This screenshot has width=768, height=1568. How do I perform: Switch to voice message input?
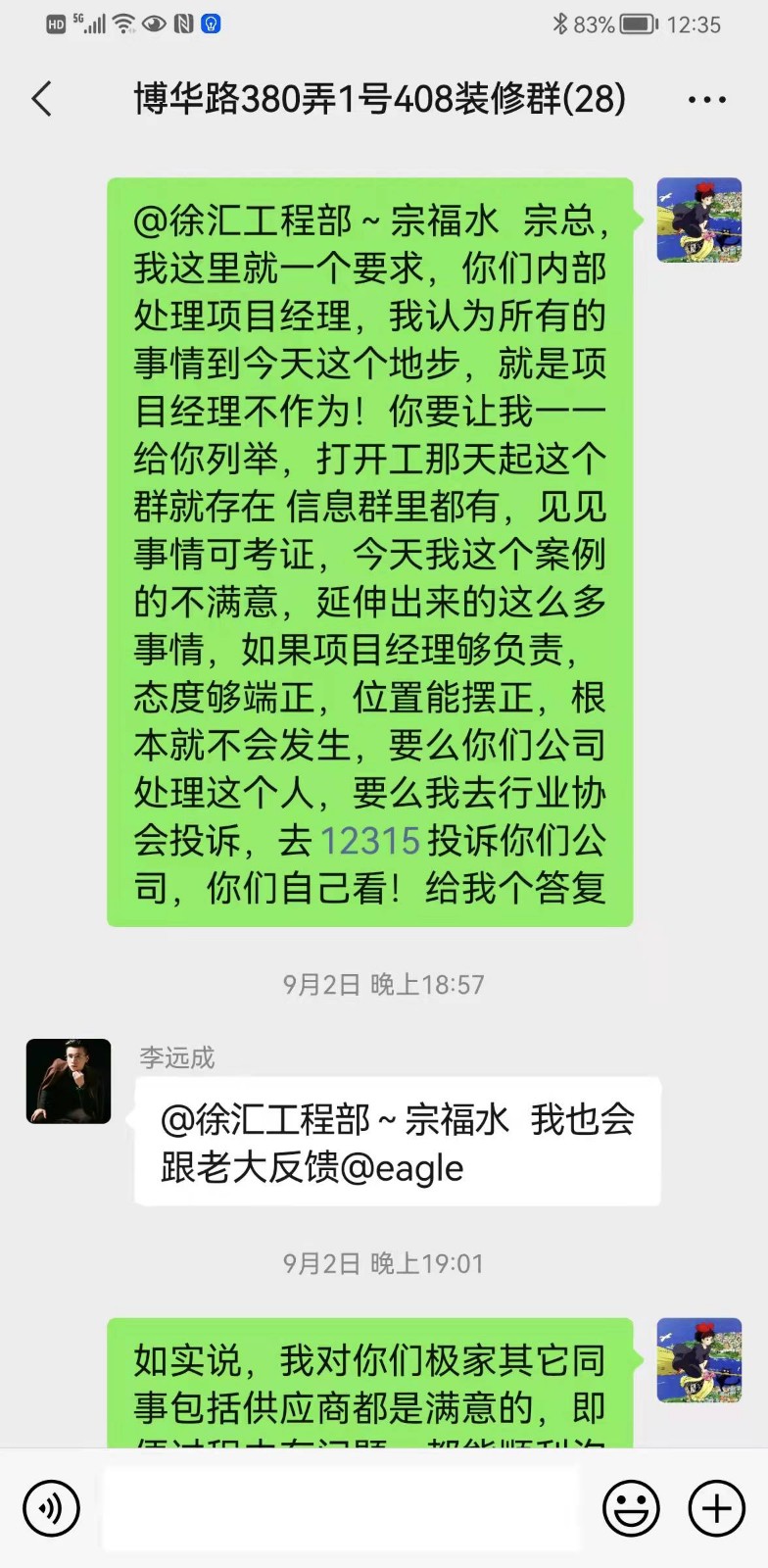coord(51,1508)
